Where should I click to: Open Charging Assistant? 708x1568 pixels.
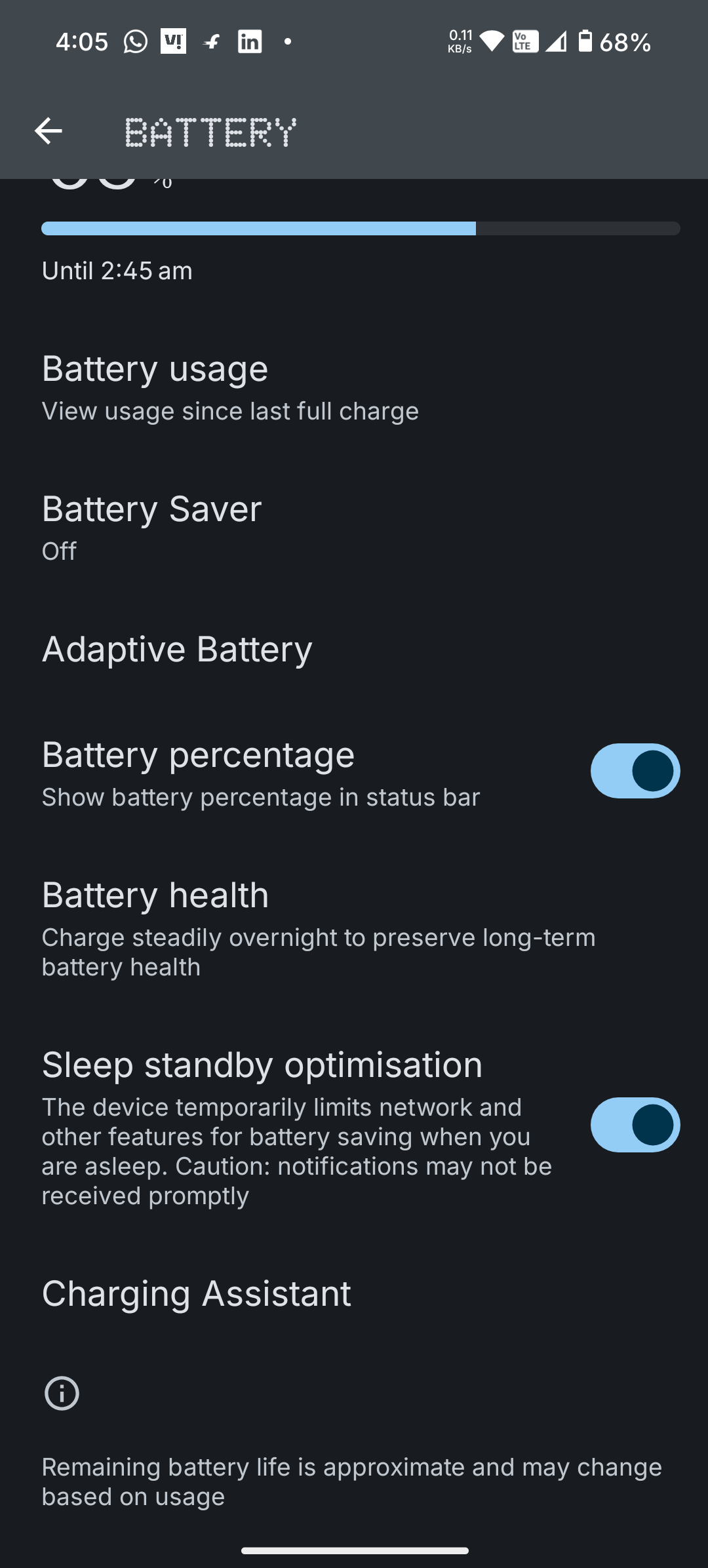(x=354, y=1293)
